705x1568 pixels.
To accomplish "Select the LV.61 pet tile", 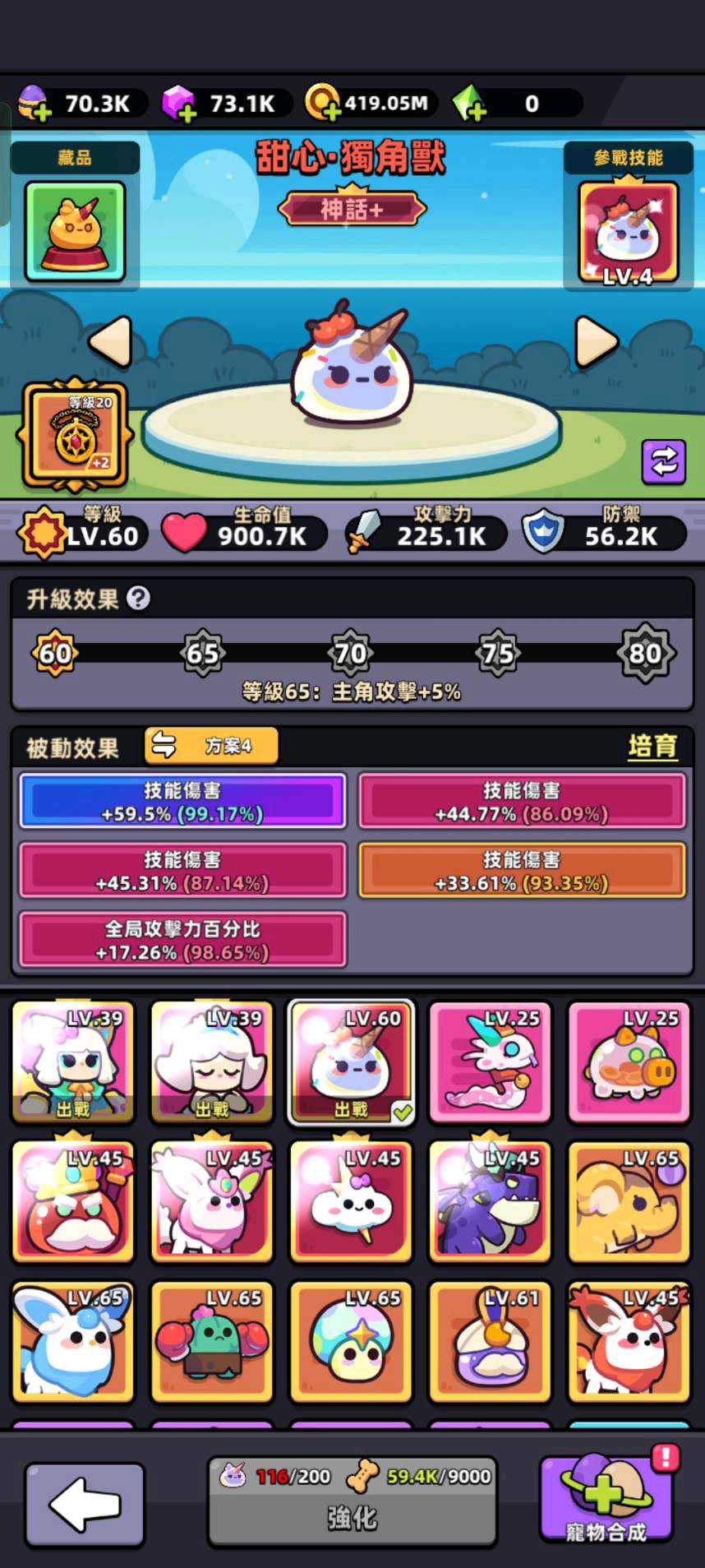I will coord(490,1342).
